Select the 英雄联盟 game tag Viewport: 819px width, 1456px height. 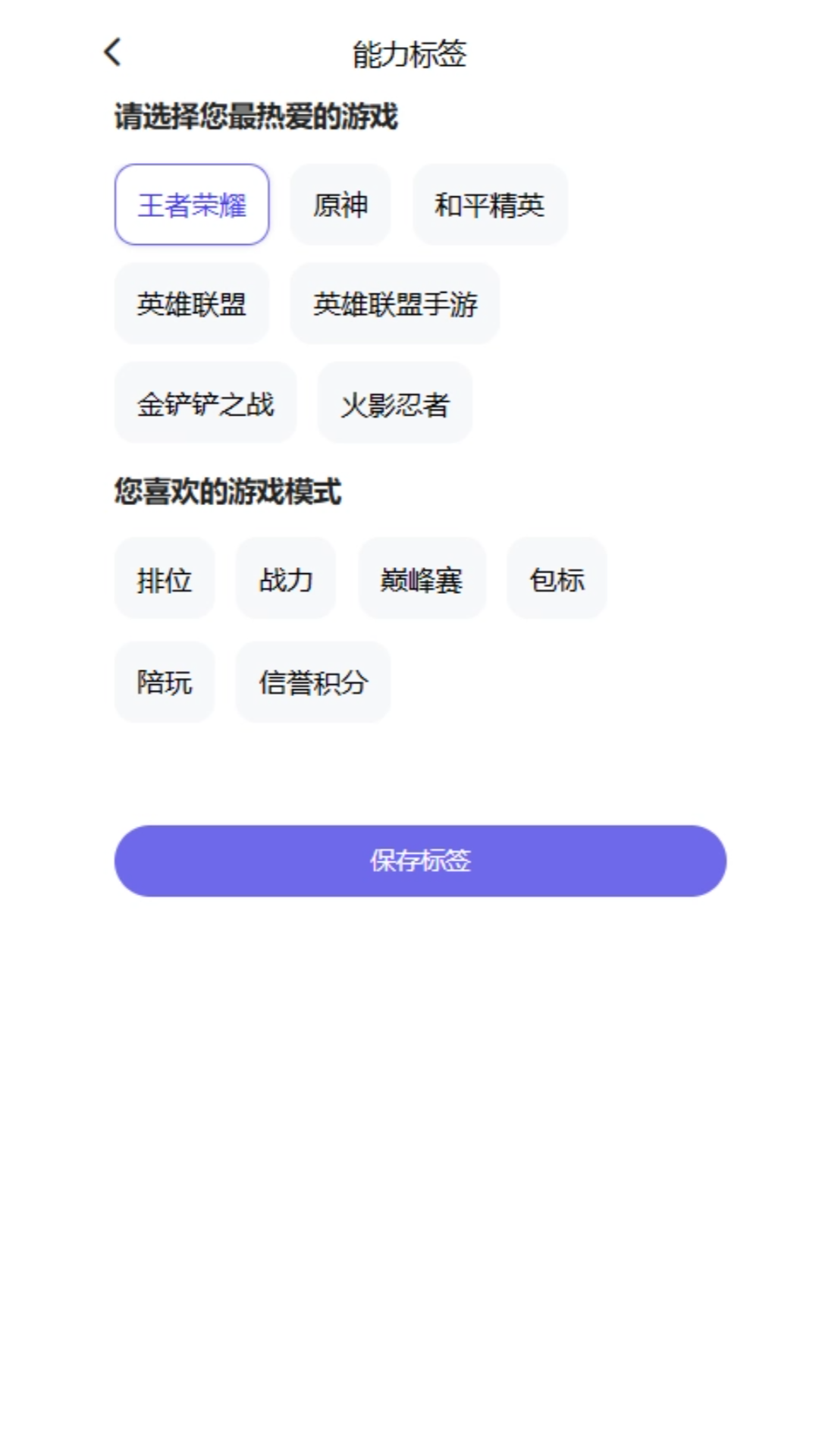click(x=192, y=303)
